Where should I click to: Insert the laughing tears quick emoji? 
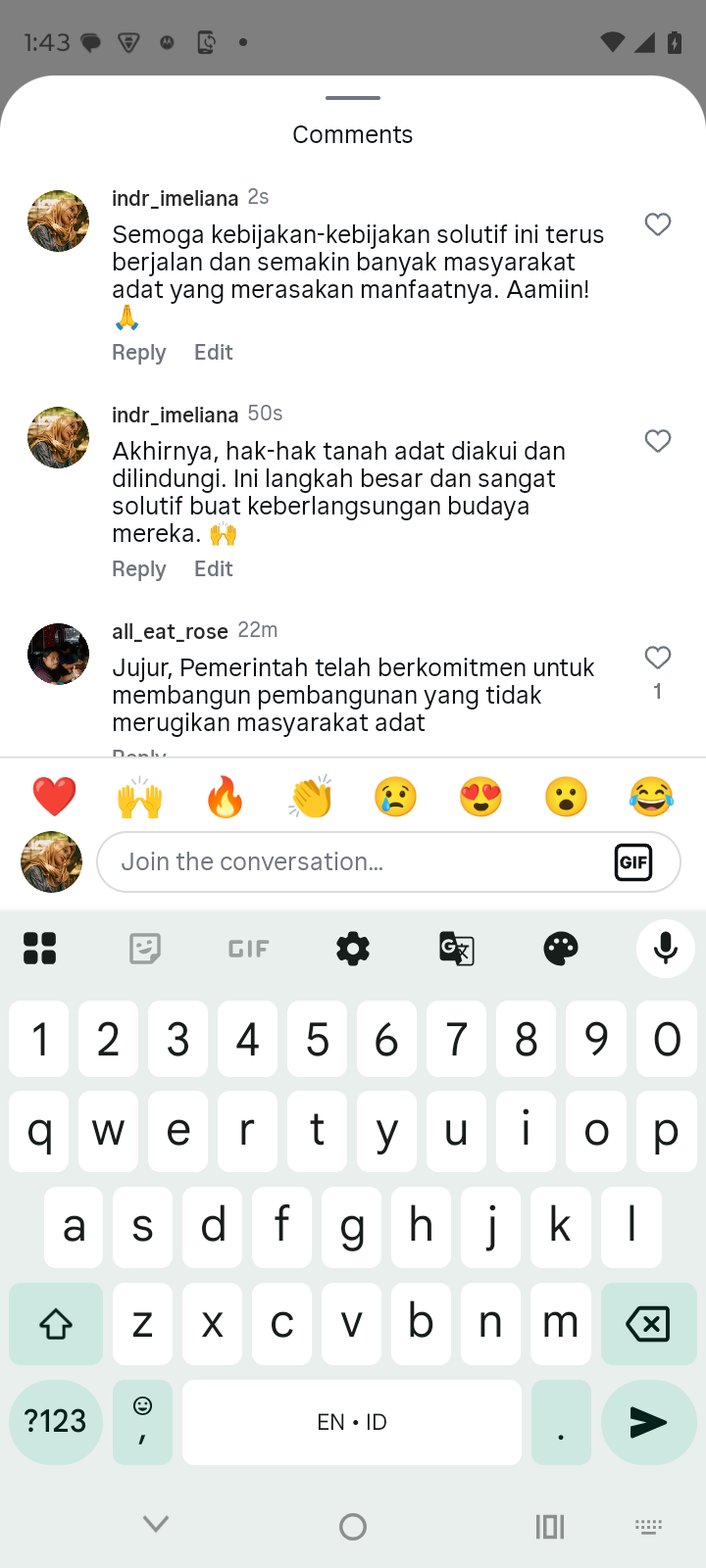651,797
